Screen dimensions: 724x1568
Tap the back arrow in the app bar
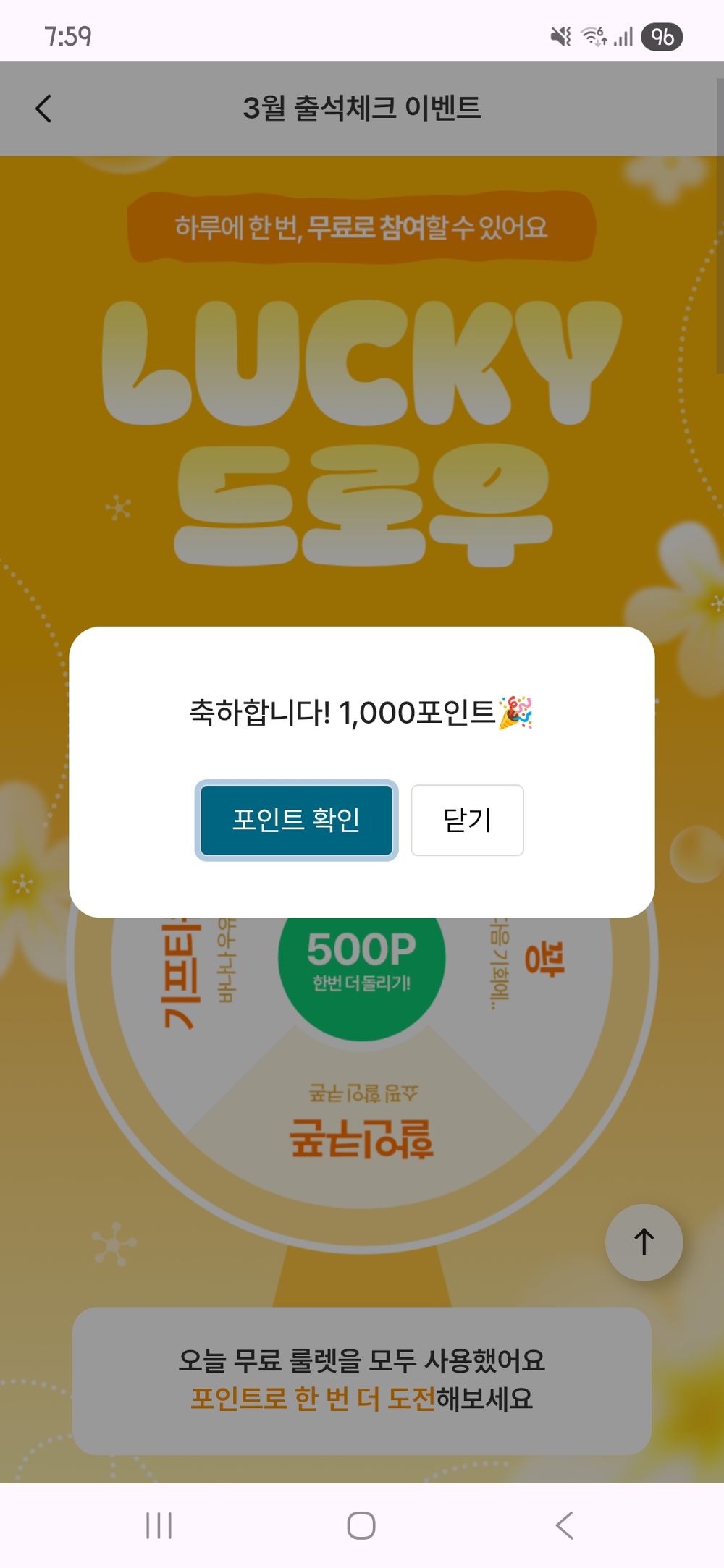click(x=45, y=107)
